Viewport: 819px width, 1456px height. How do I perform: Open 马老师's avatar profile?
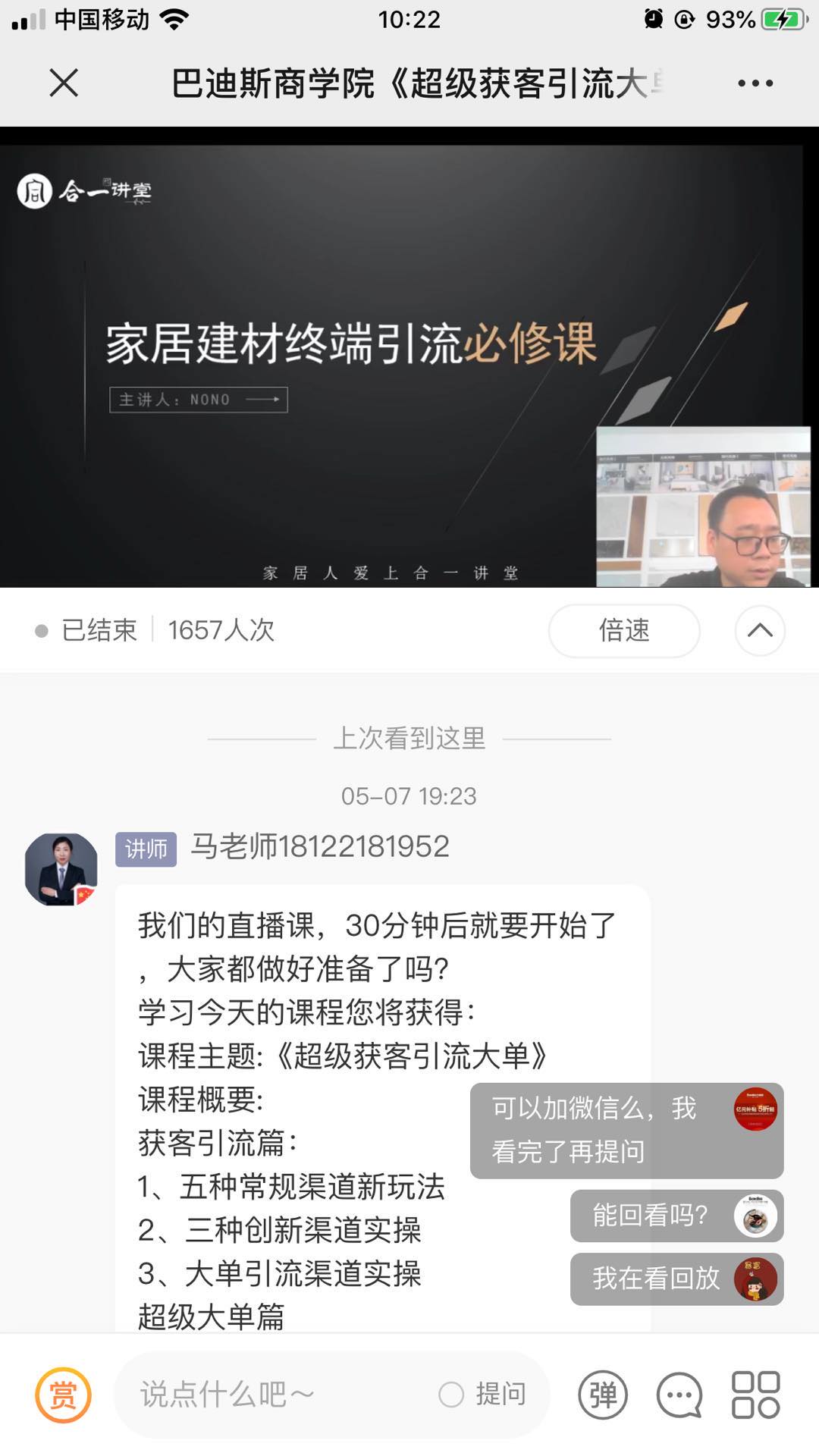pyautogui.click(x=61, y=869)
